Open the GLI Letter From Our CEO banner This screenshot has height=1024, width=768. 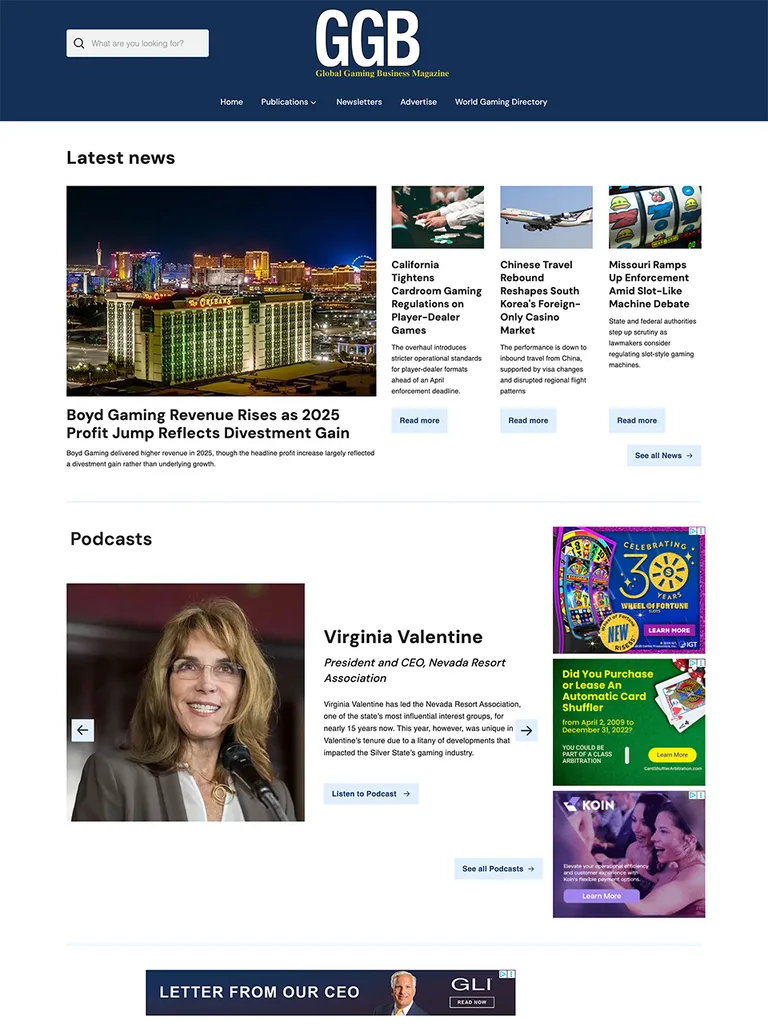[330, 992]
